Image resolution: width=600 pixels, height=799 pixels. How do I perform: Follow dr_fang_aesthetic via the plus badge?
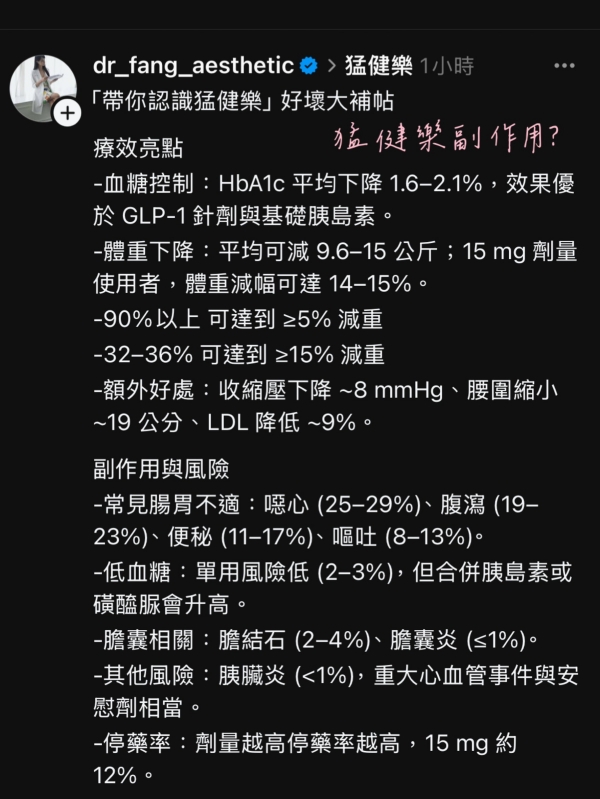click(x=66, y=114)
